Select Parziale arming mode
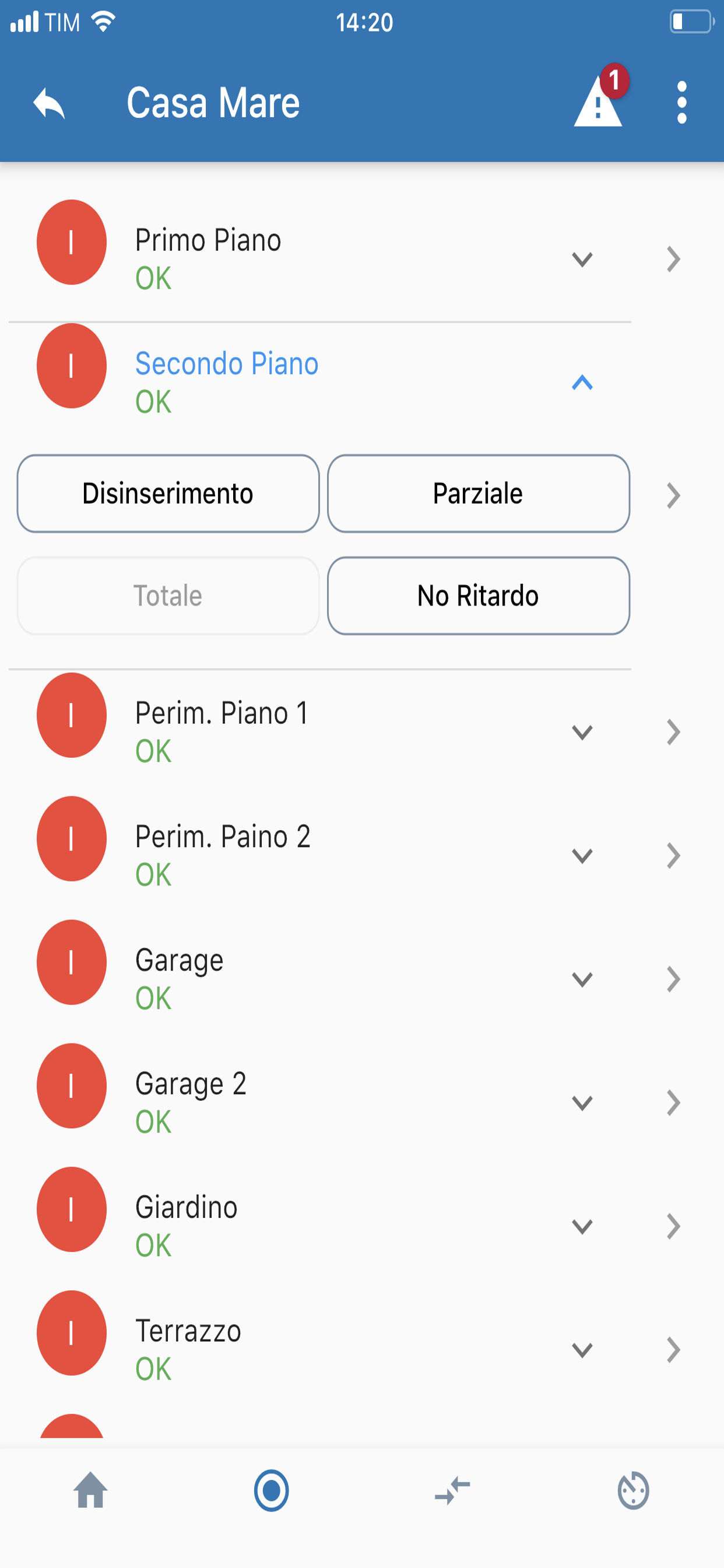The image size is (724, 1568). [x=478, y=493]
